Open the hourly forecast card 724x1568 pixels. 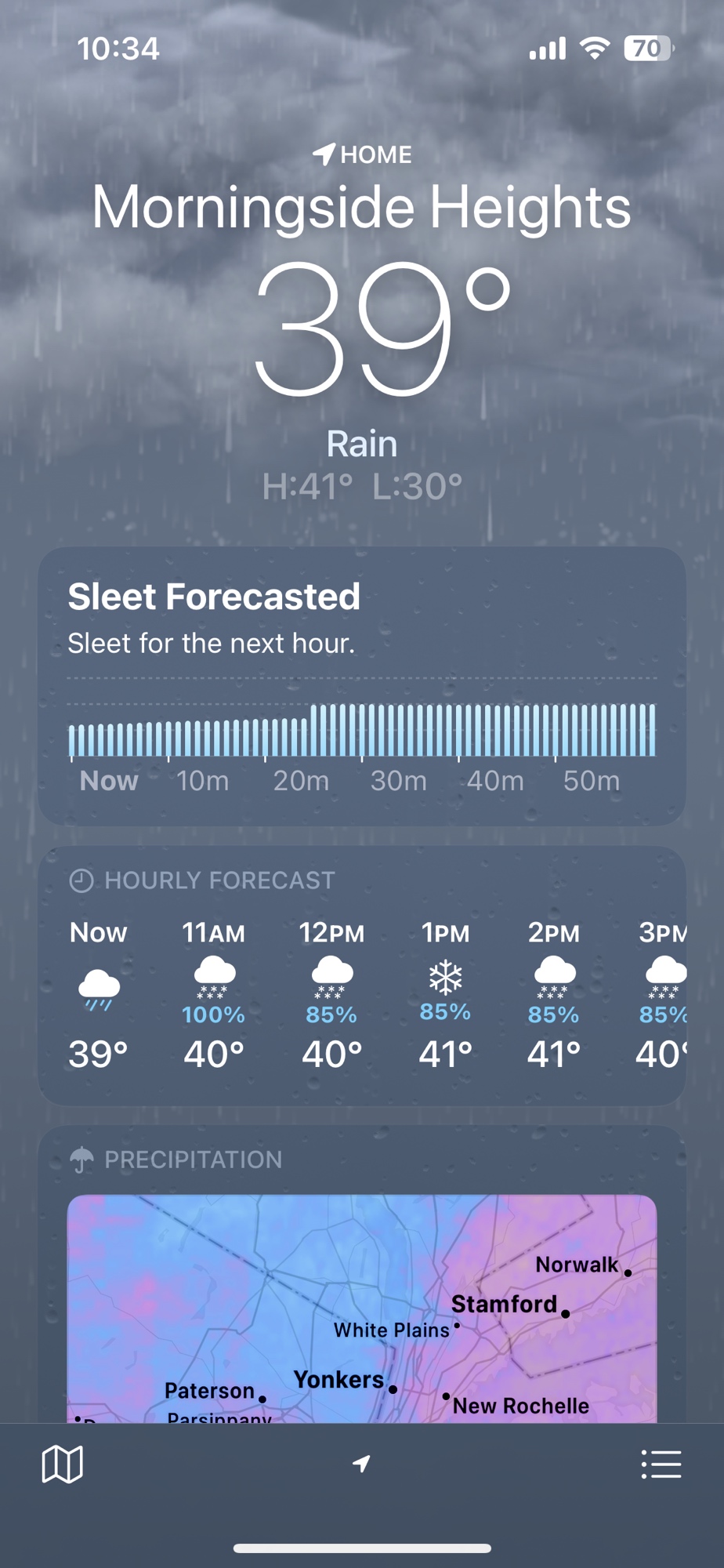(x=361, y=975)
